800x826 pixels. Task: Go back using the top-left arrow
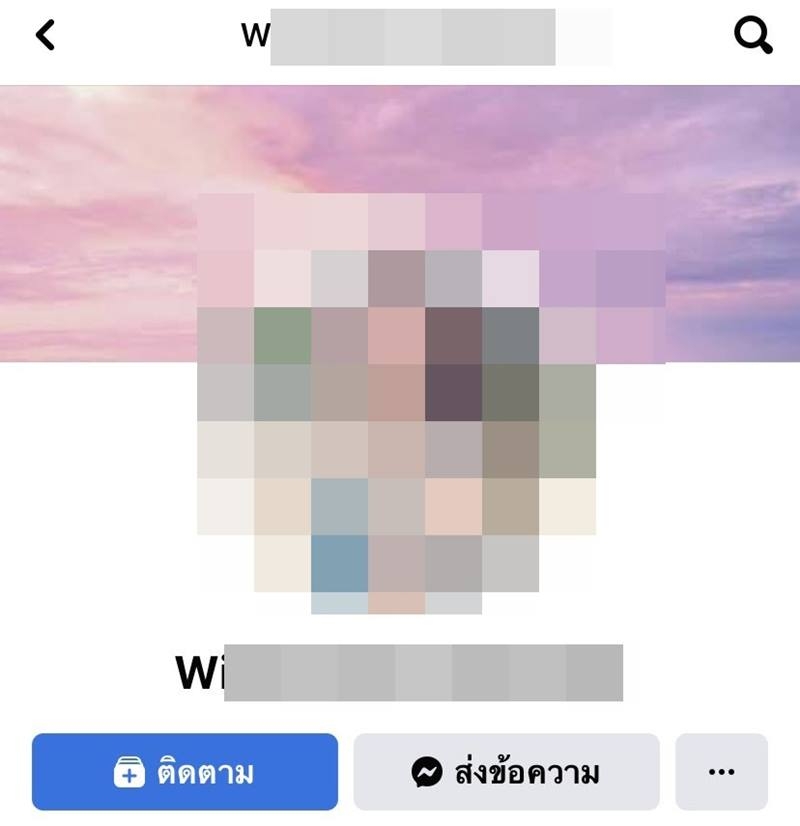click(x=45, y=36)
